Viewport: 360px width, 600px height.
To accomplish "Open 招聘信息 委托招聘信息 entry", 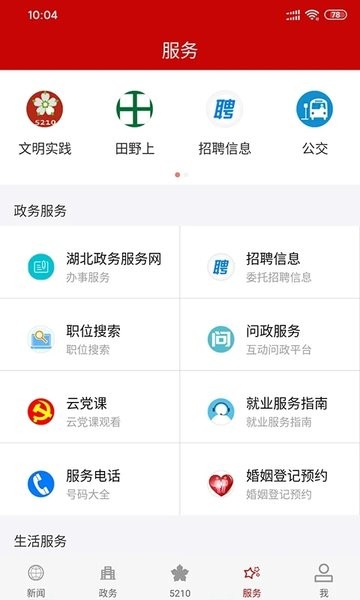I will [x=270, y=262].
